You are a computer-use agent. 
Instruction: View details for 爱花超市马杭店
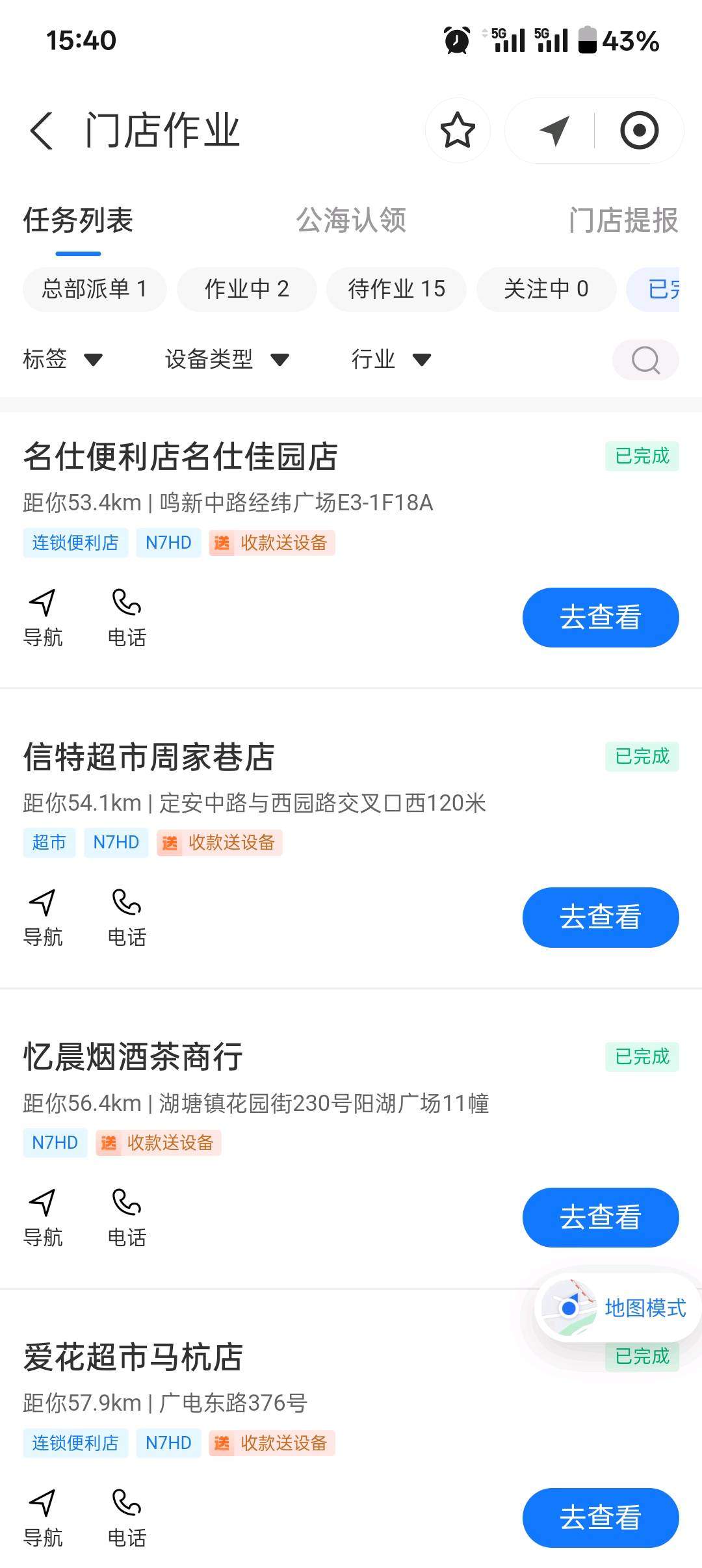pyautogui.click(x=601, y=1517)
